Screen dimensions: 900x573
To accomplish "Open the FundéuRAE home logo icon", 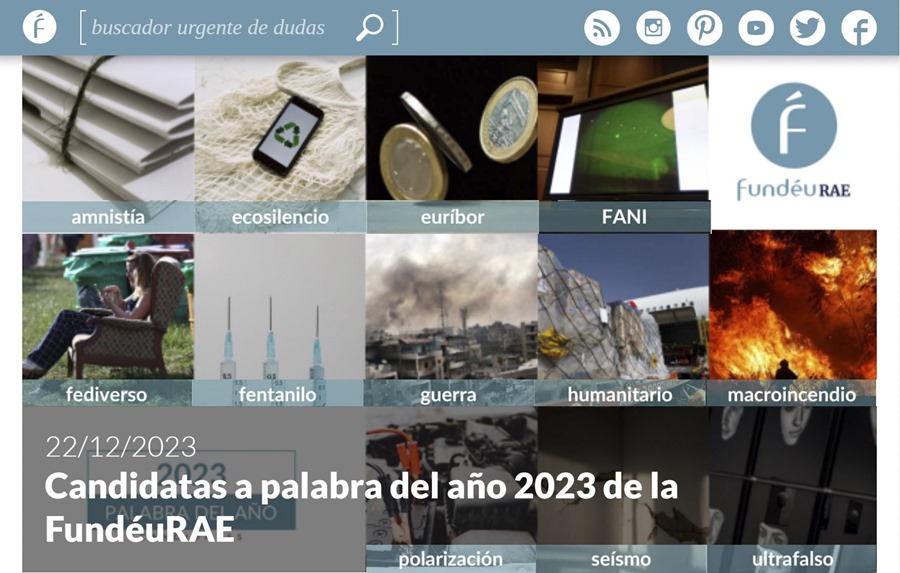I will [40, 27].
